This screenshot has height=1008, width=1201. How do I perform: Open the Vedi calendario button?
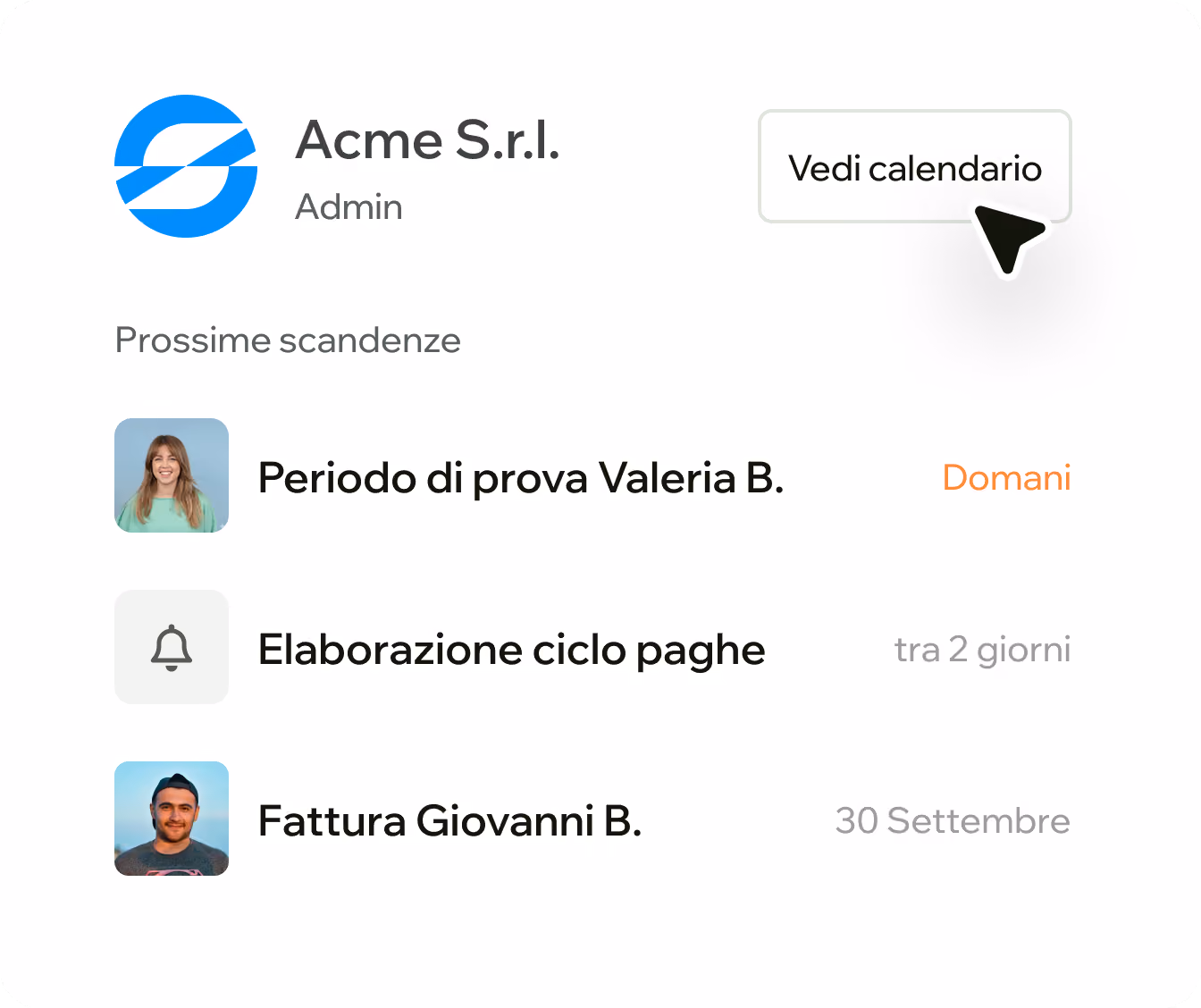click(x=914, y=166)
